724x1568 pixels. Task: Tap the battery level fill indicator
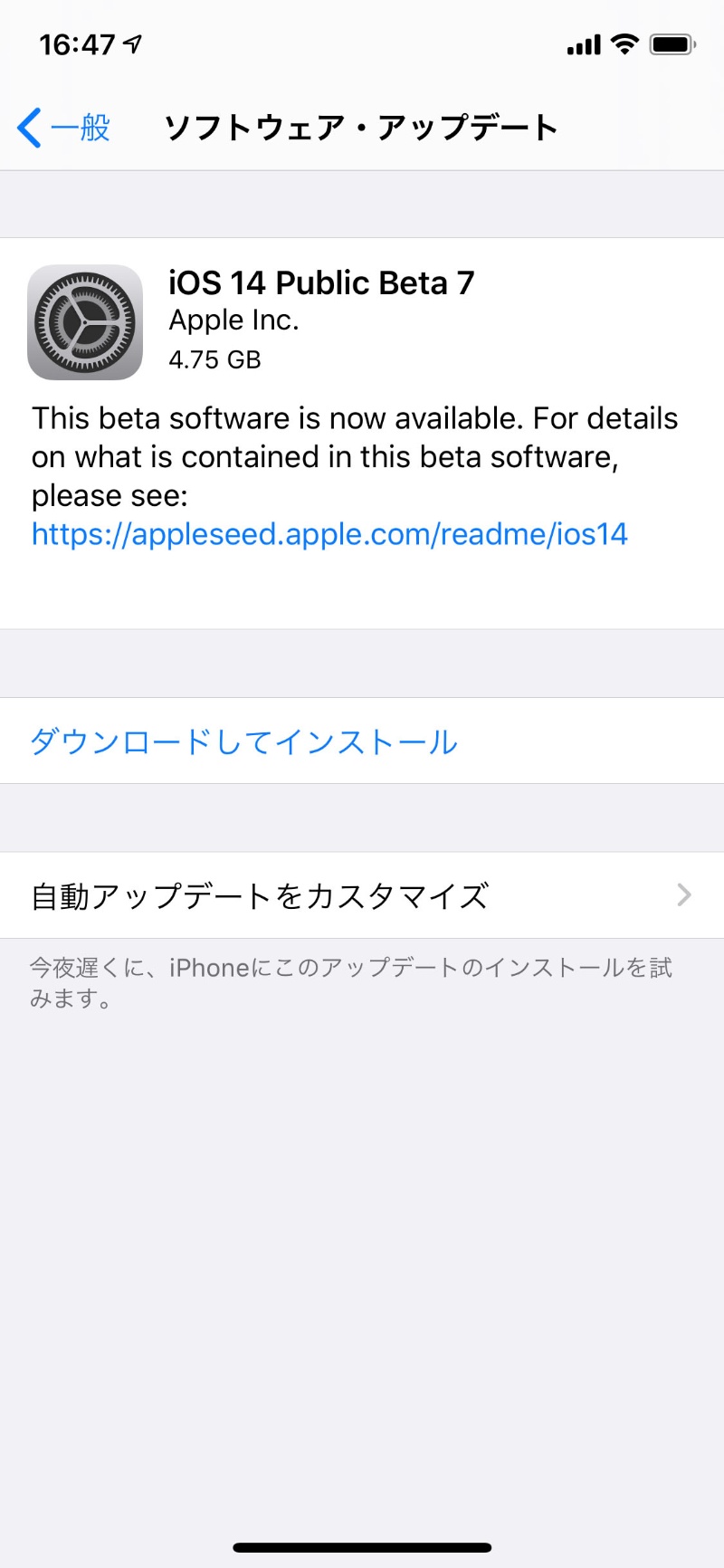668,43
